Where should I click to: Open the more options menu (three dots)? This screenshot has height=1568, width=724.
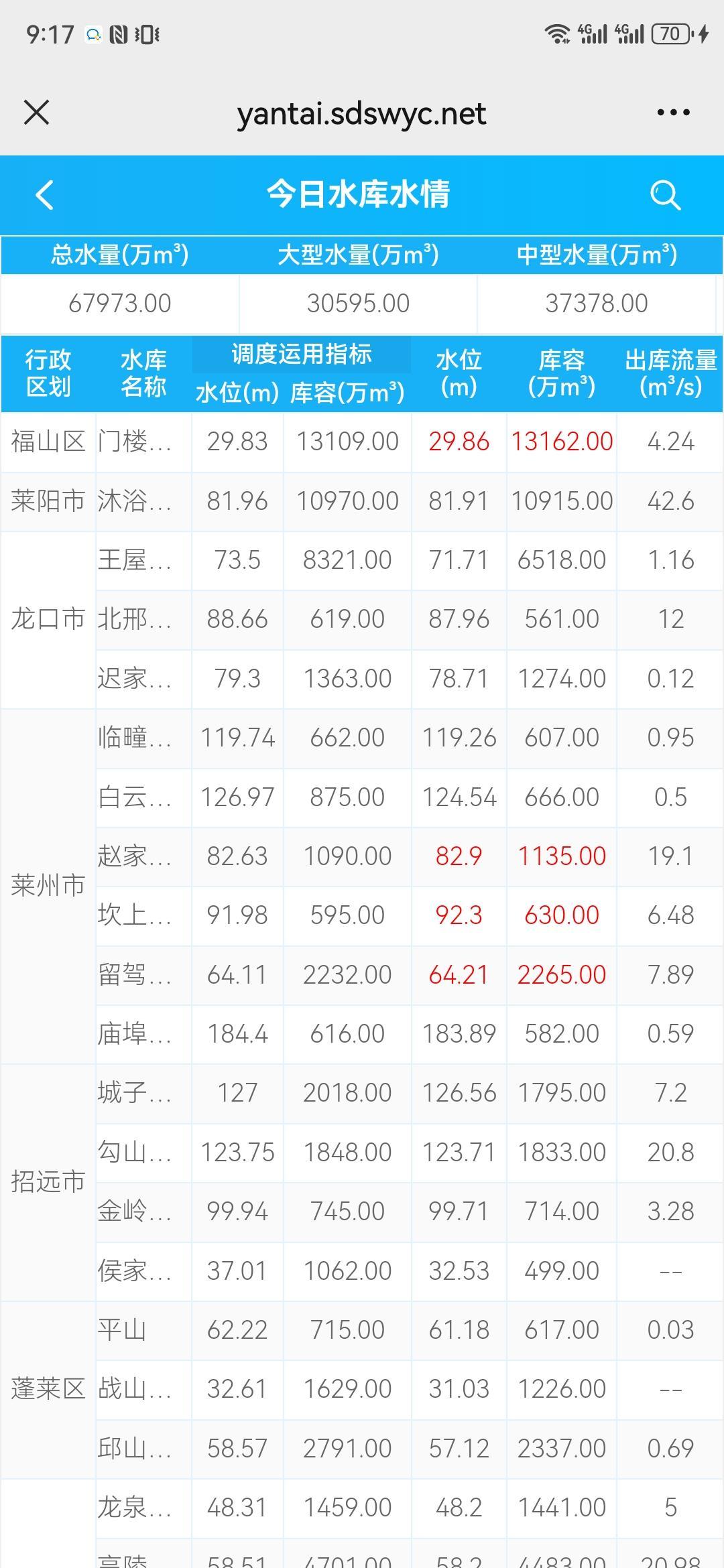pyautogui.click(x=672, y=113)
